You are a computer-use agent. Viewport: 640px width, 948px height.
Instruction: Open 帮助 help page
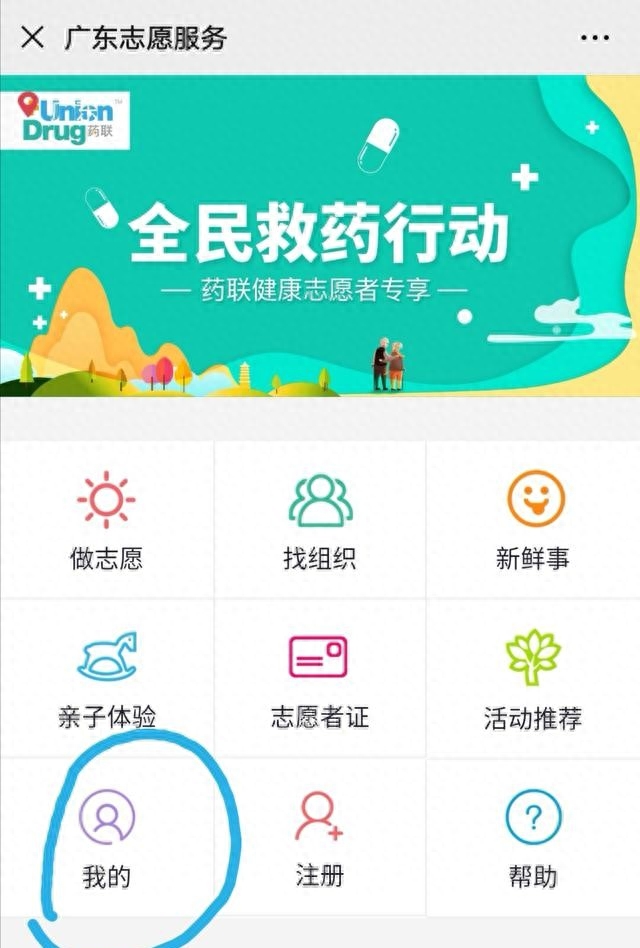pos(533,838)
